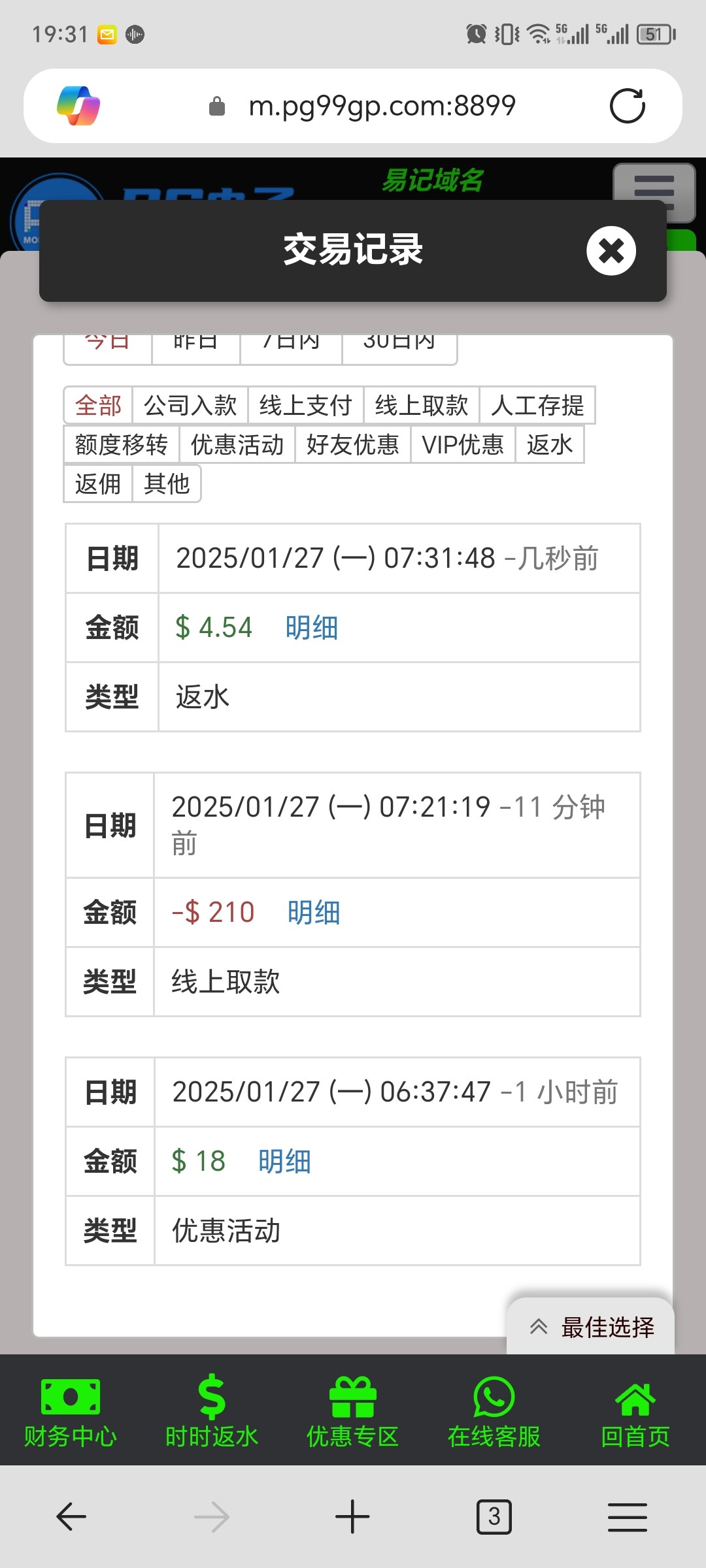Switch to the 人工存提 filter
Screen dimensions: 706x1568
[537, 405]
